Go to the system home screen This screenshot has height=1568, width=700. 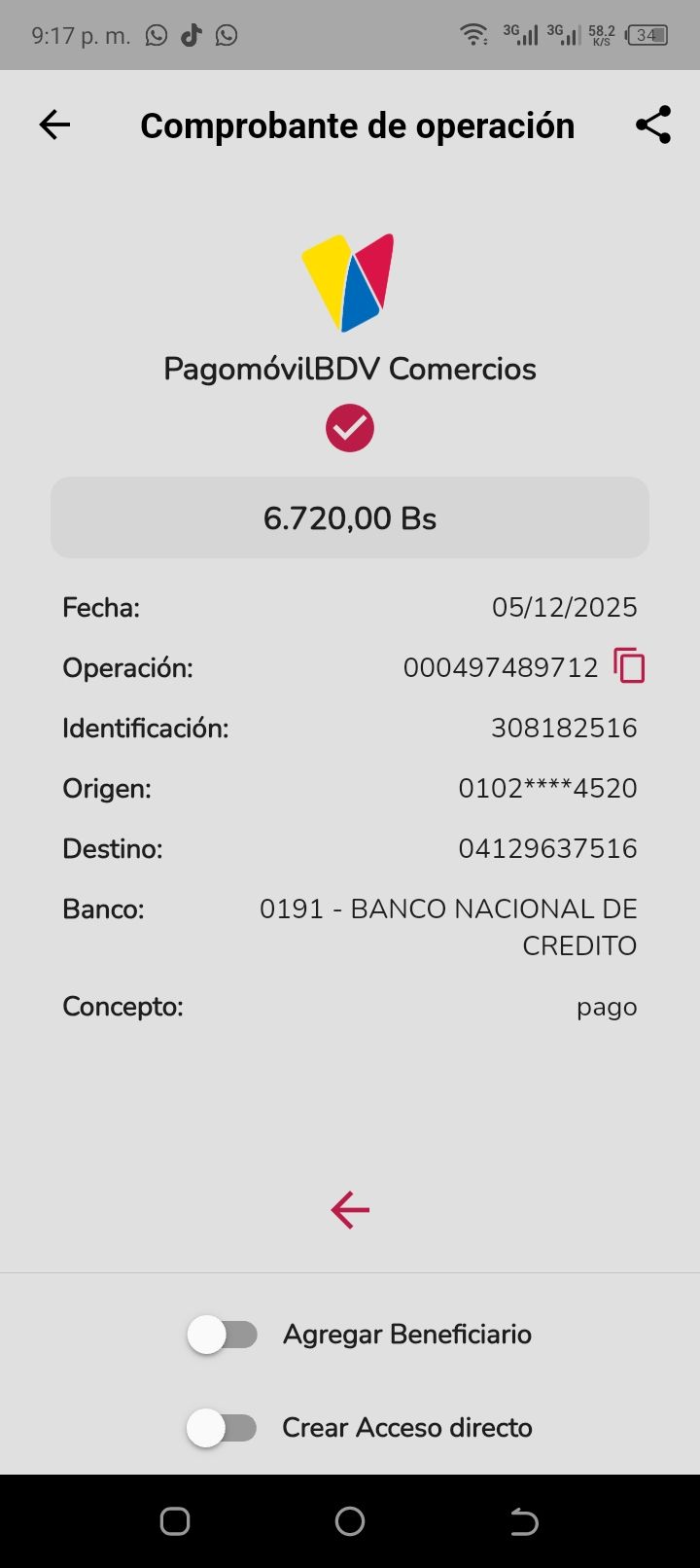350,1521
